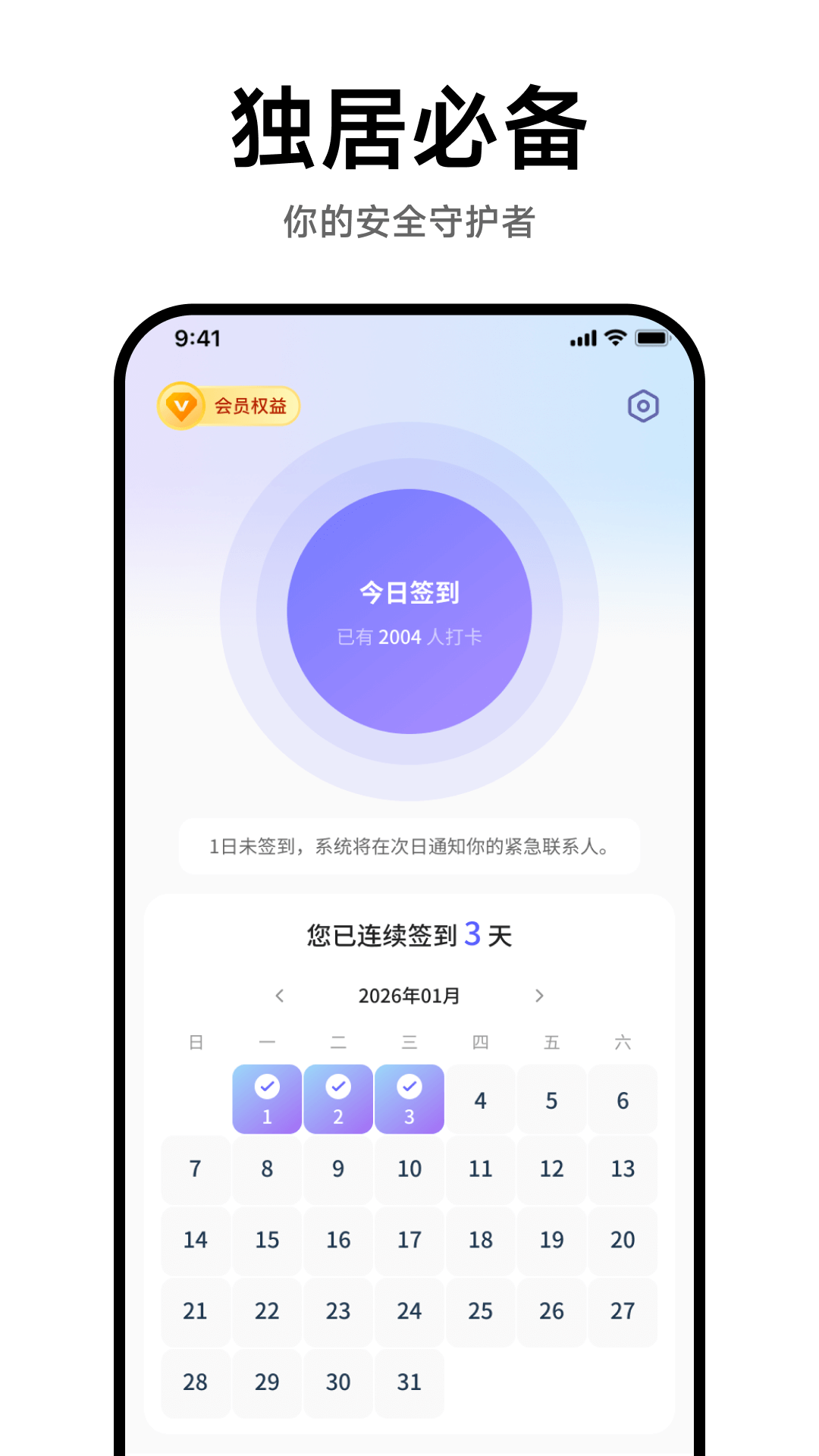Viewport: 819px width, 1456px height.
Task: Tap the Wi-Fi icon in the status bar
Action: coord(614,338)
